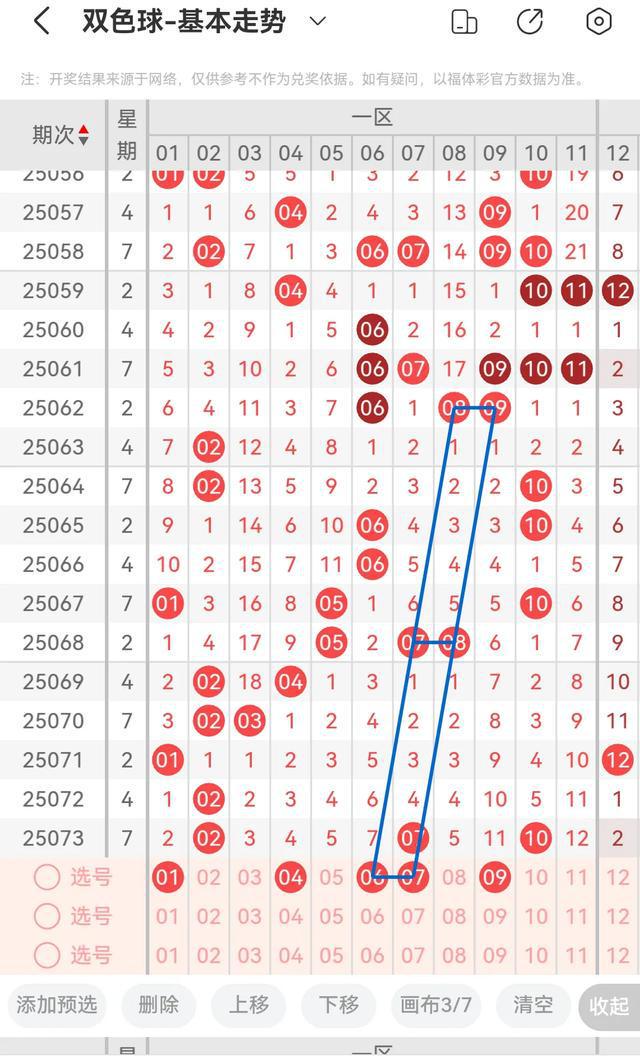Image resolution: width=640 pixels, height=1056 pixels.
Task: Select the third 选号 row radio
Action: 47,955
